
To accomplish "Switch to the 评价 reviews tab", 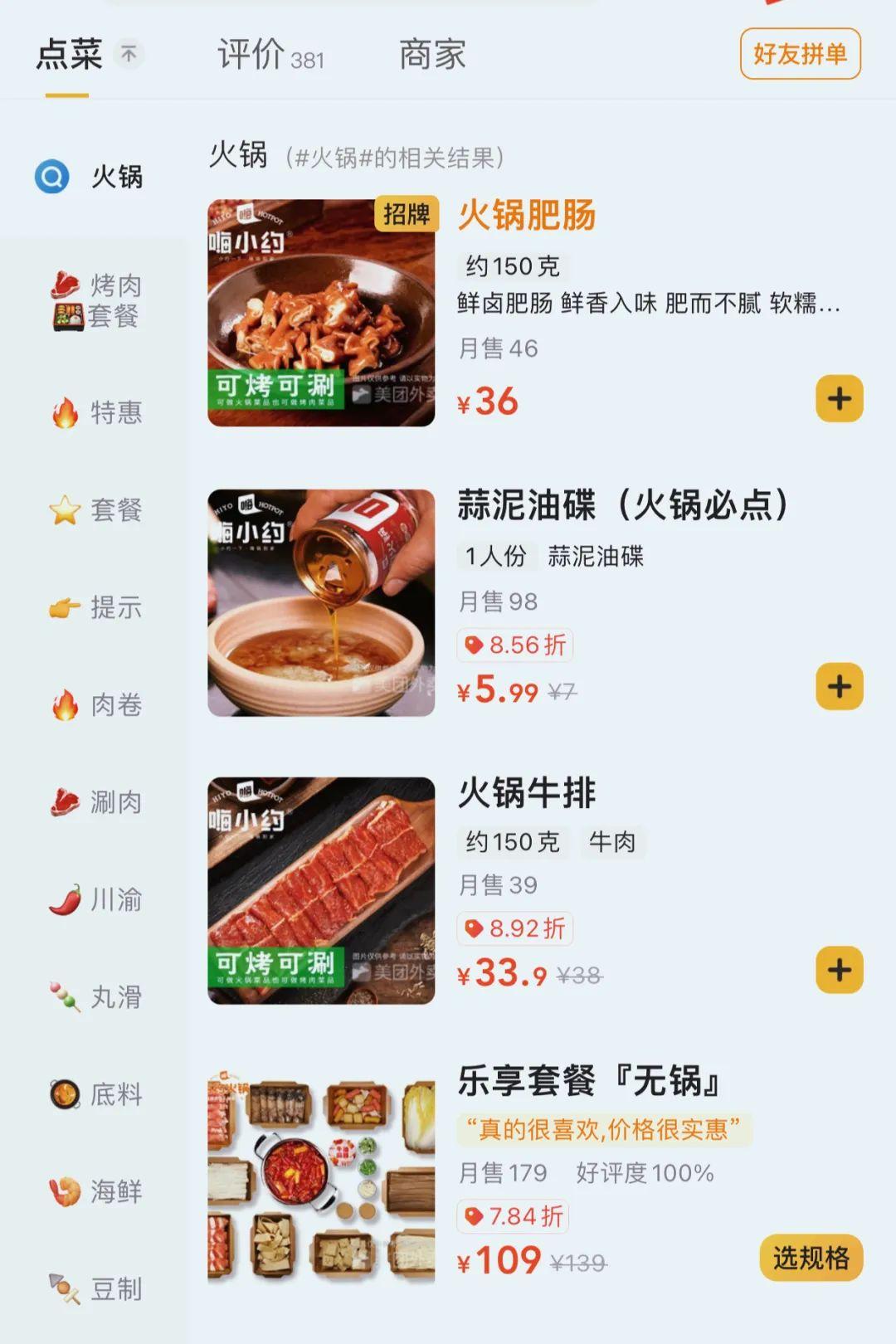I will (270, 56).
